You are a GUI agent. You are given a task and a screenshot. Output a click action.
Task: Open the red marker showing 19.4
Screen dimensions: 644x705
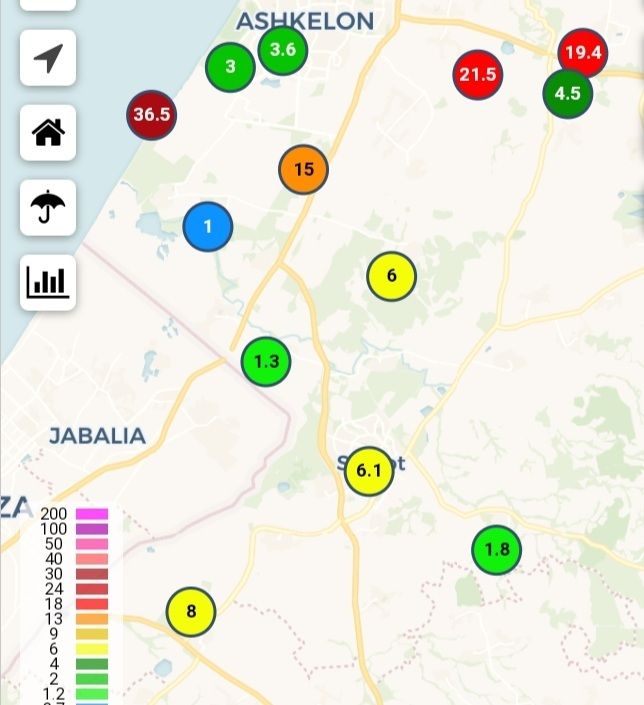(x=582, y=53)
